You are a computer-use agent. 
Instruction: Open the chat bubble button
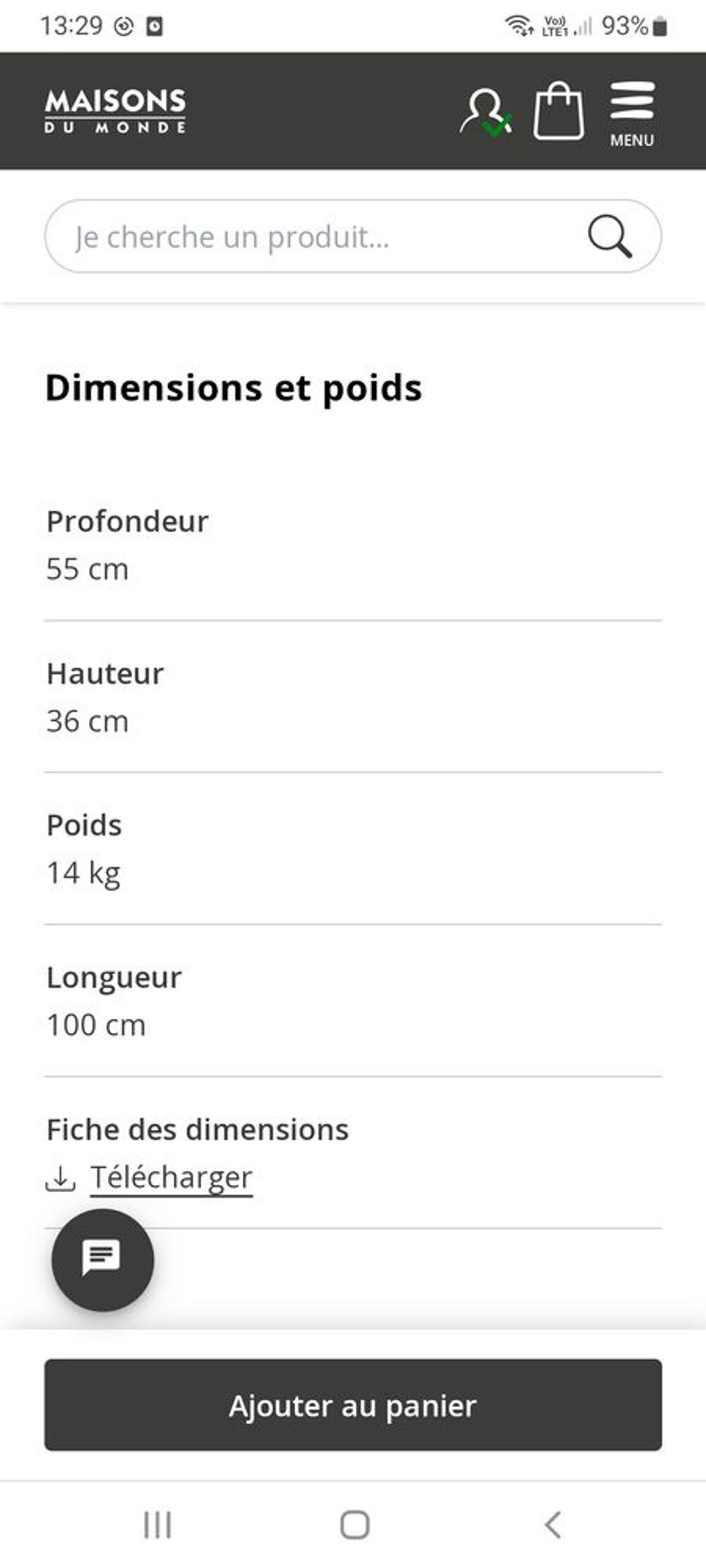coord(103,1260)
